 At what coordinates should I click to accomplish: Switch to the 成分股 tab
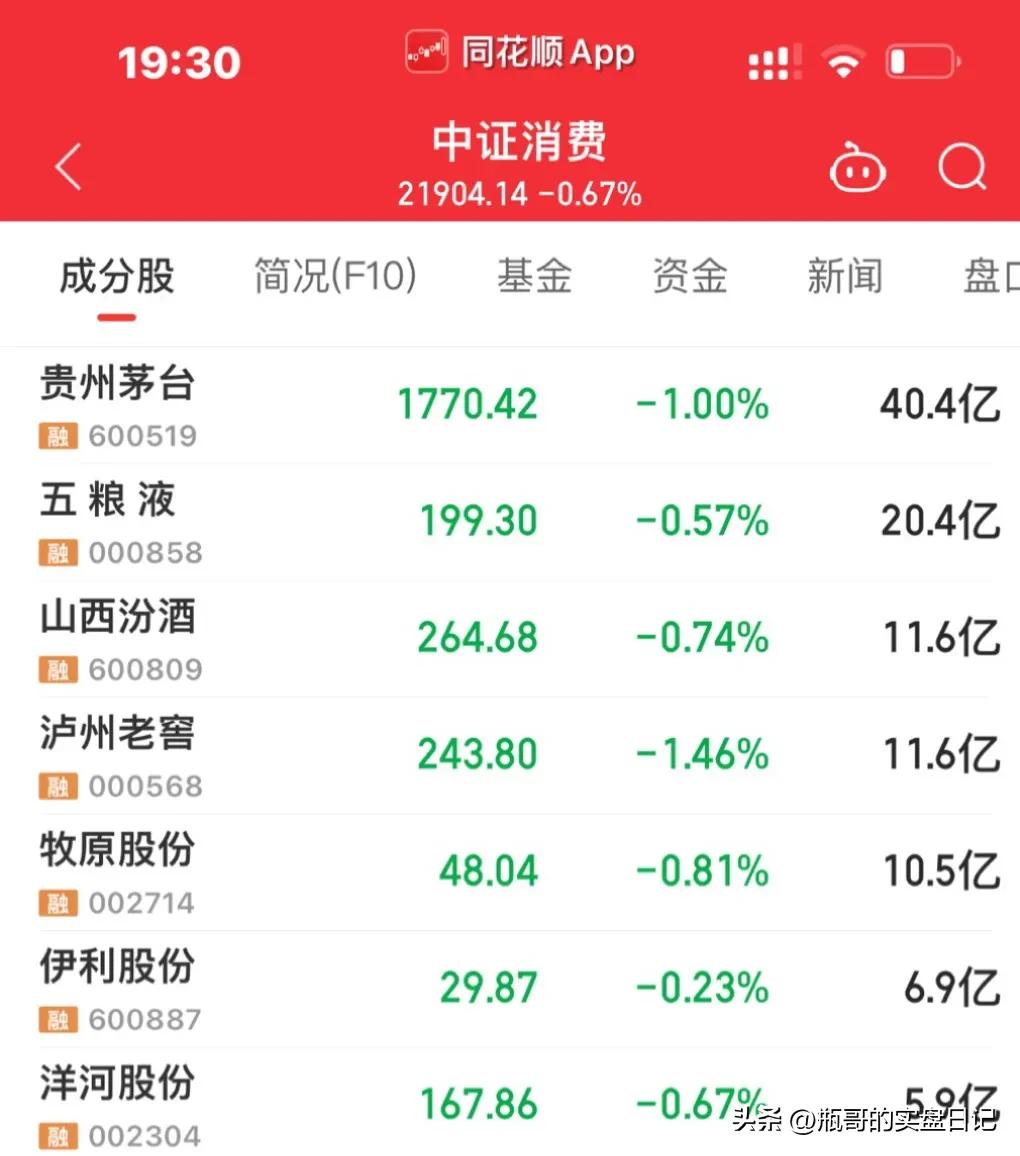(x=116, y=278)
